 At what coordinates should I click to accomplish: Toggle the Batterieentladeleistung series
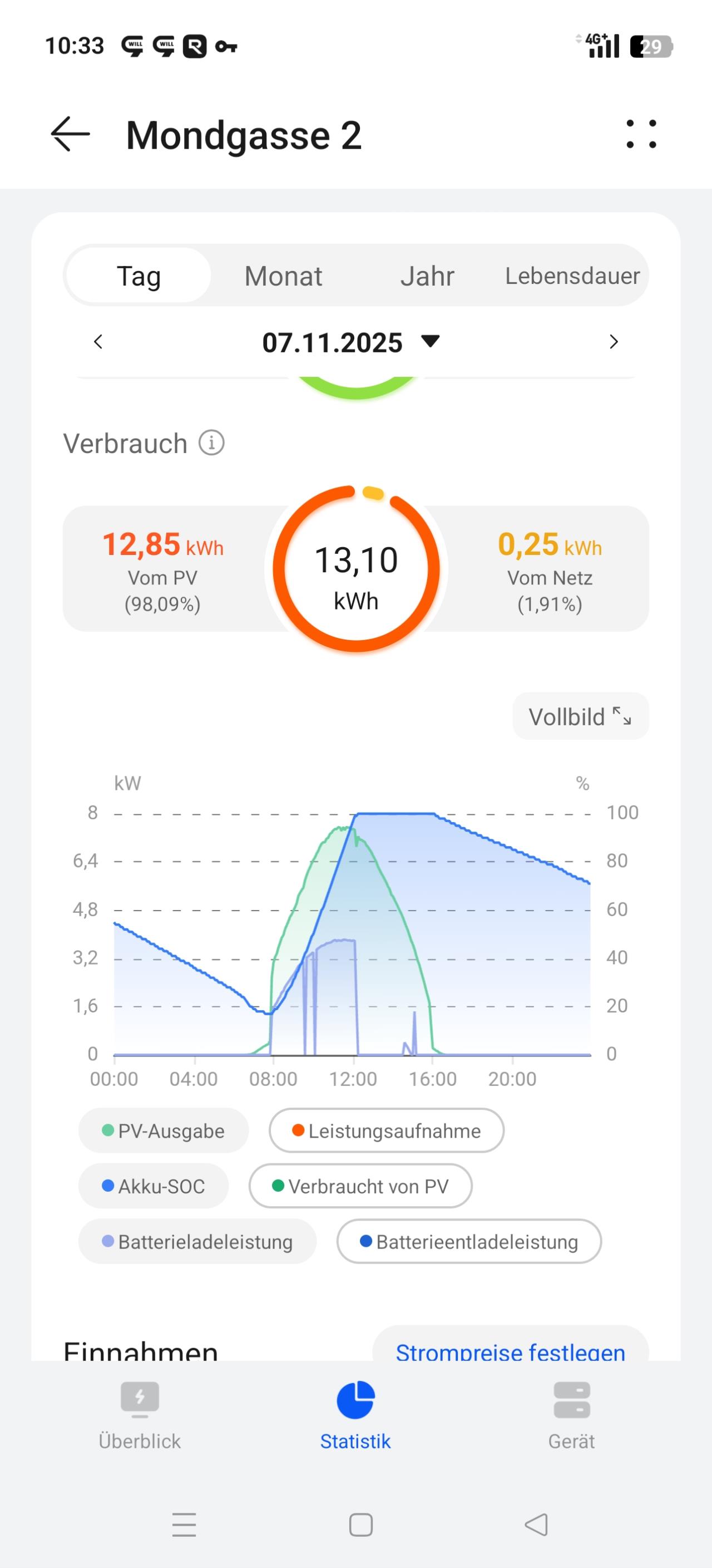(468, 1242)
